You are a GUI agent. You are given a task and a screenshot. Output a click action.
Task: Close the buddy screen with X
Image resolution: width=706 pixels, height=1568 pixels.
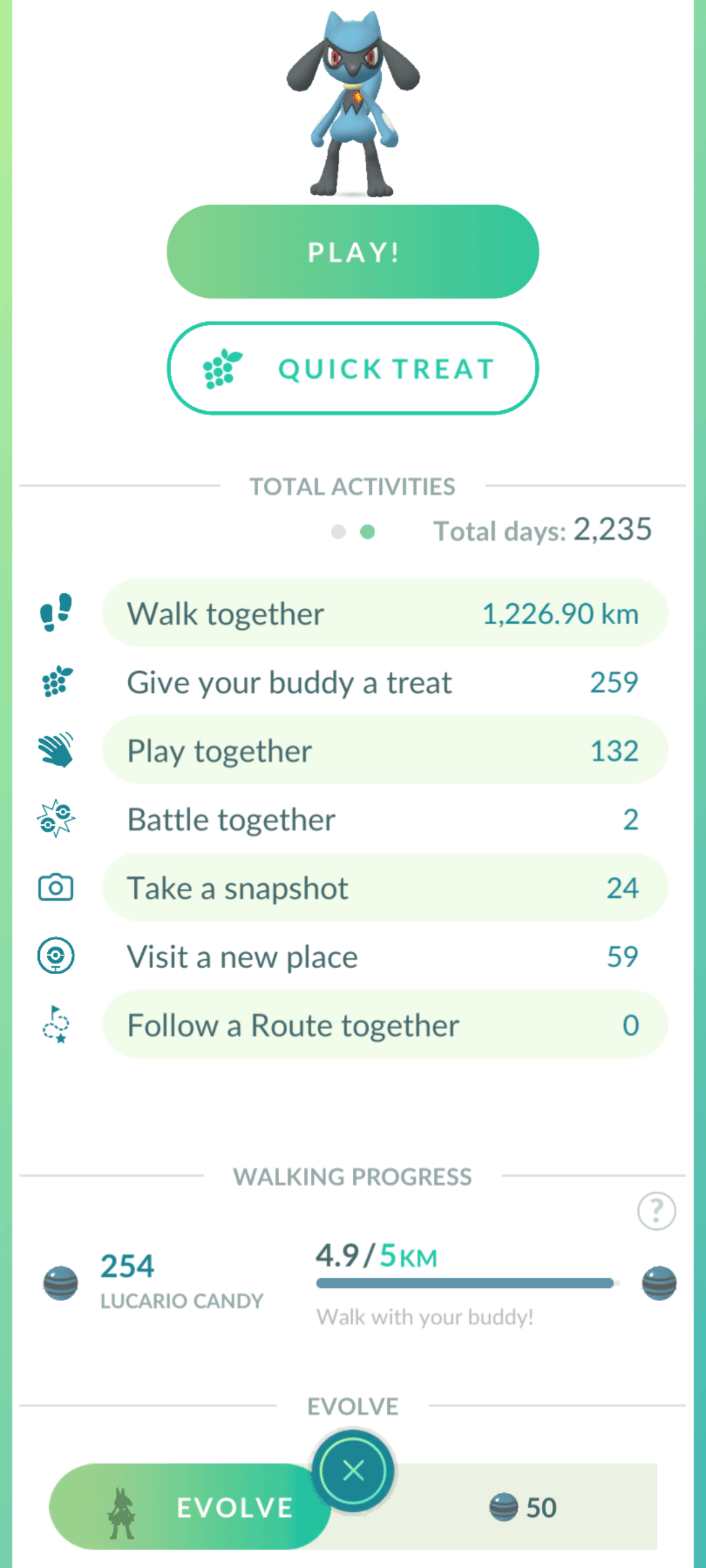(353, 1470)
